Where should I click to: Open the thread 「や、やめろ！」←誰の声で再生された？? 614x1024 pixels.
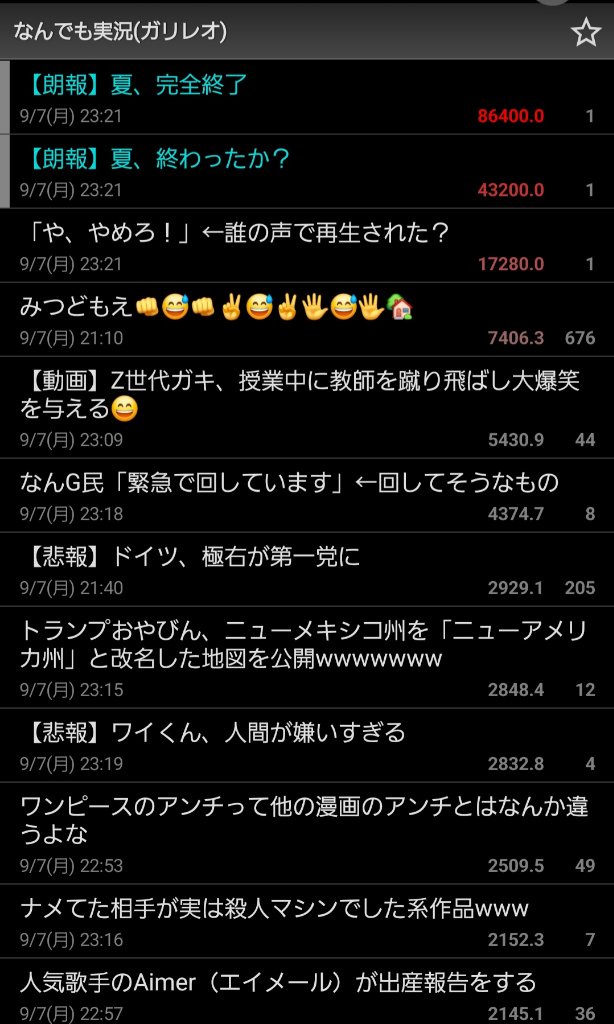click(307, 246)
